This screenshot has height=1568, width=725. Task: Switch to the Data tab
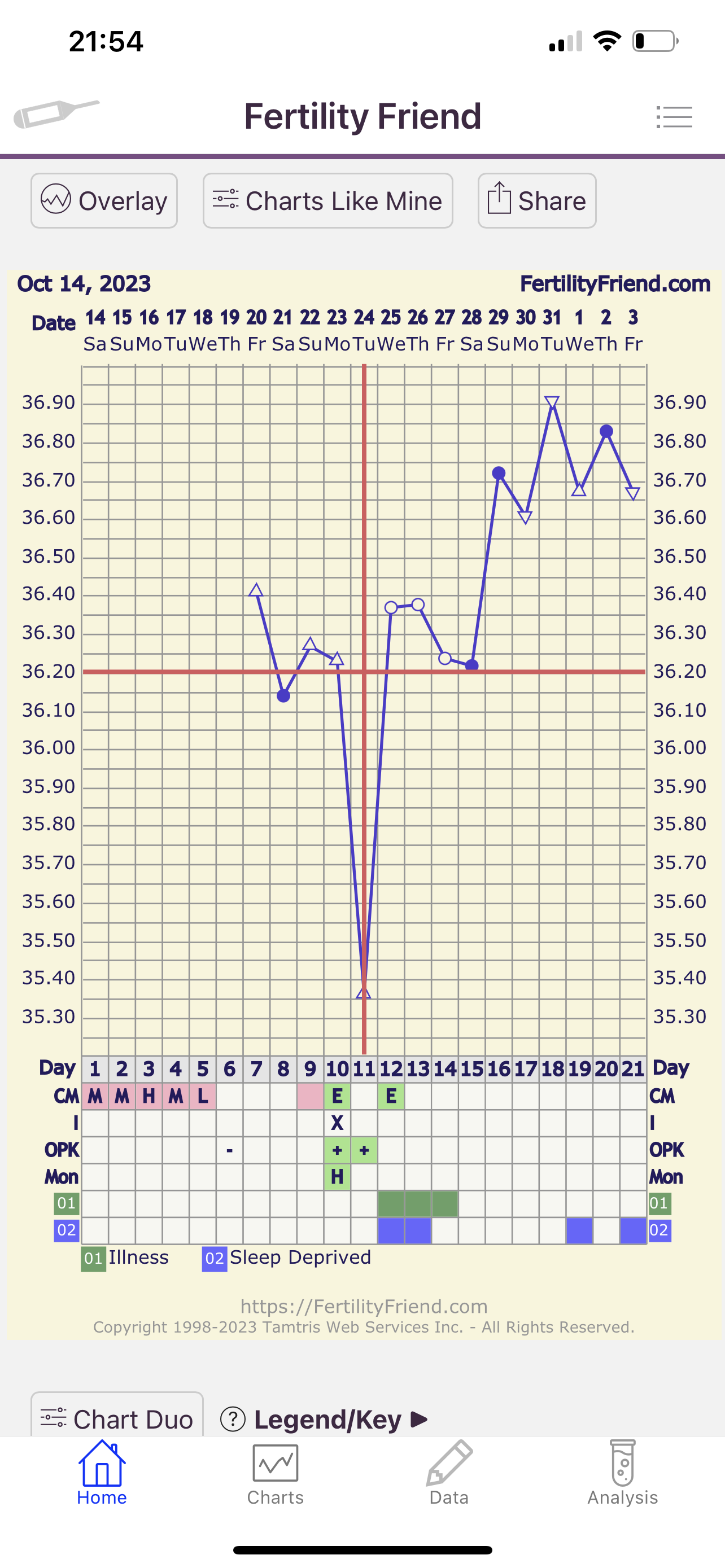click(x=449, y=1473)
